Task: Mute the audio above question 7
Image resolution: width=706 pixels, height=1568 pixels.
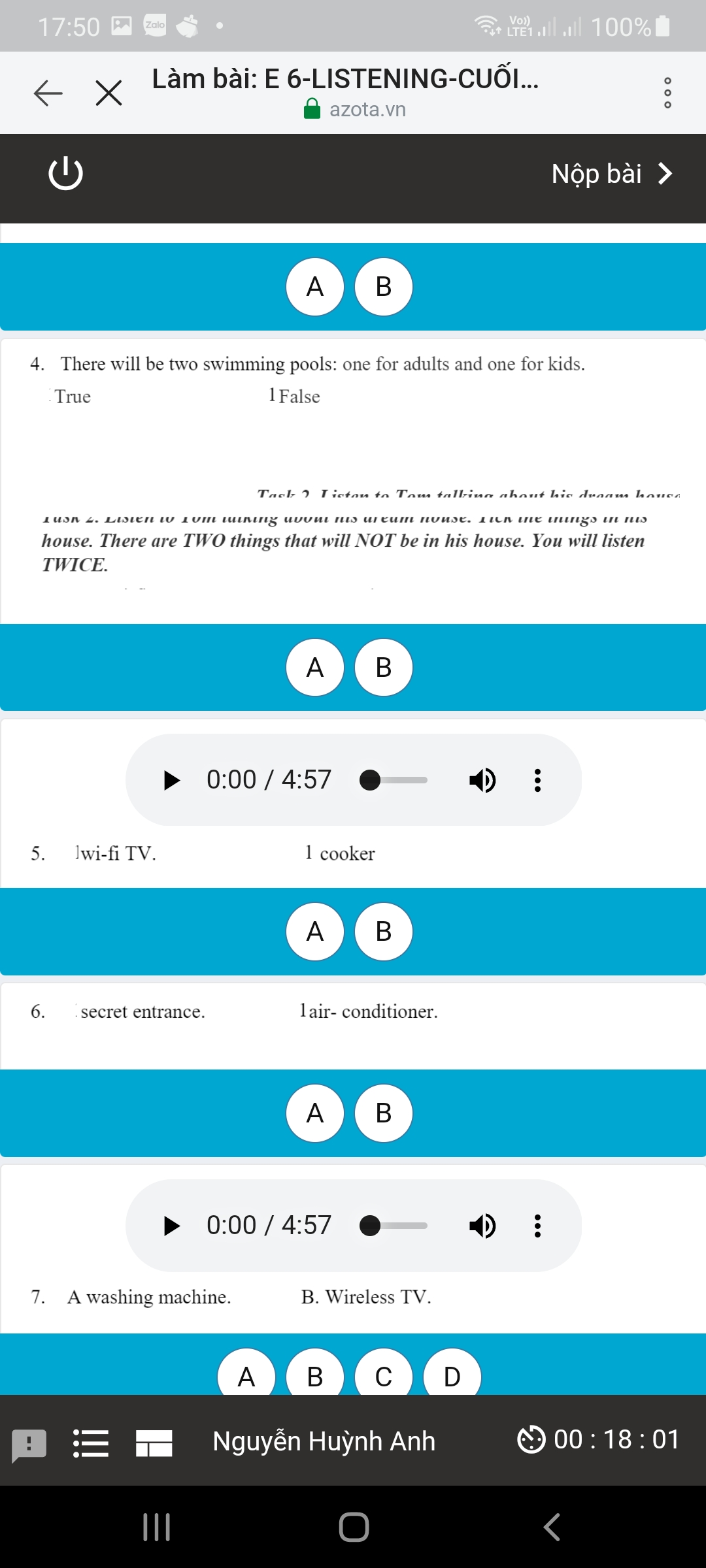Action: coord(482,1226)
